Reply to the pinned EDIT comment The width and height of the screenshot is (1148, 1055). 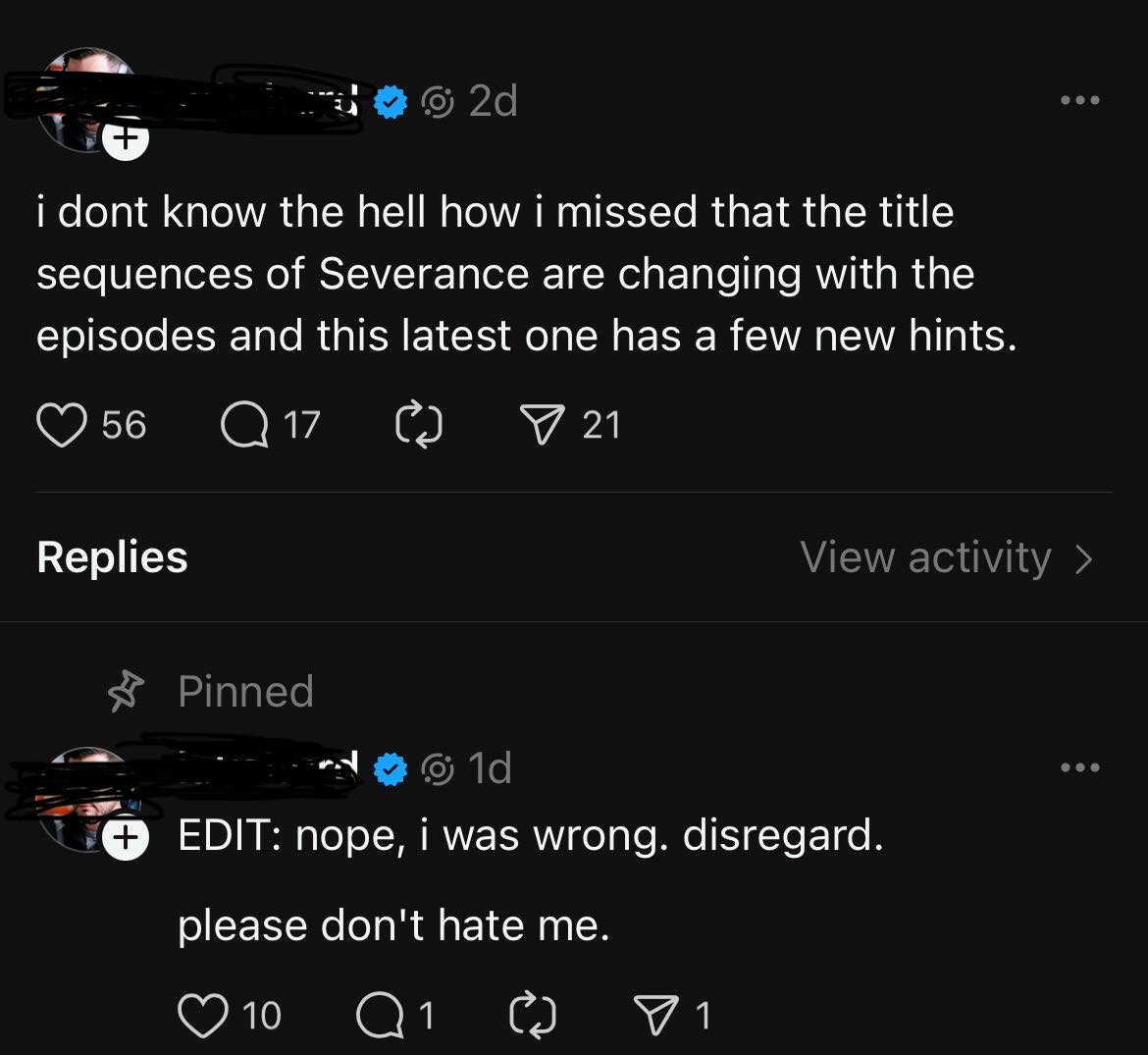pyautogui.click(x=379, y=1015)
